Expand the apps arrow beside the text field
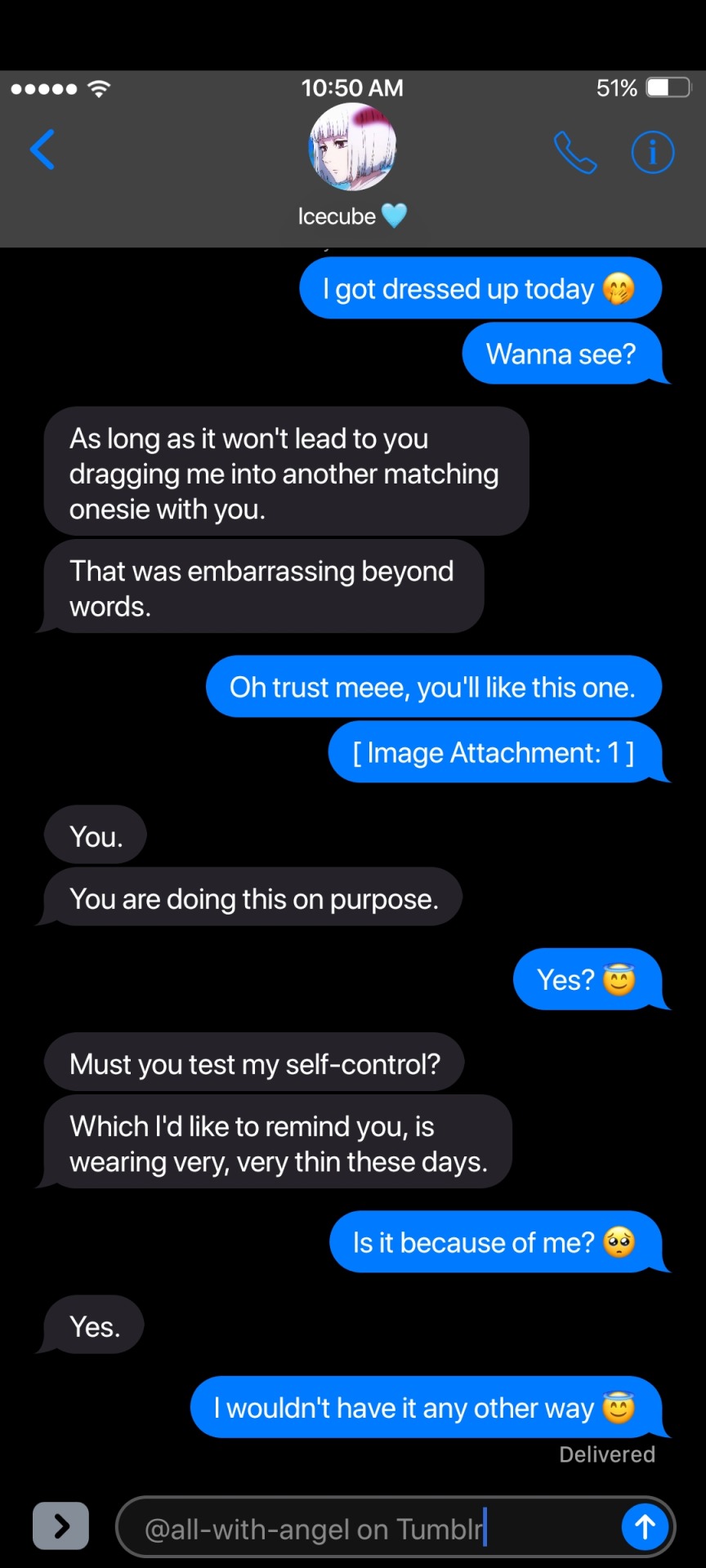The image size is (706, 1568). pyautogui.click(x=60, y=1526)
